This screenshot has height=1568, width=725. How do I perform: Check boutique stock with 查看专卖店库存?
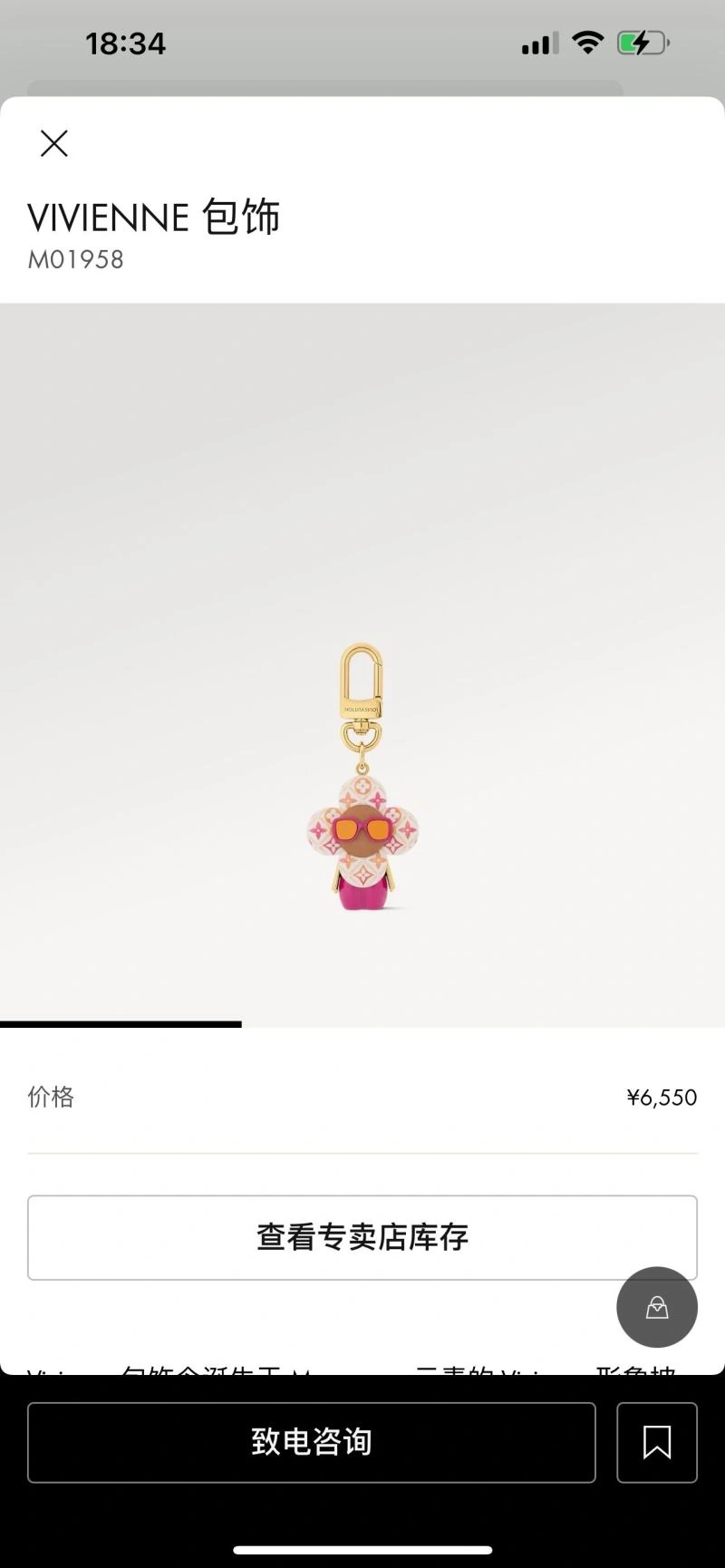point(362,1237)
